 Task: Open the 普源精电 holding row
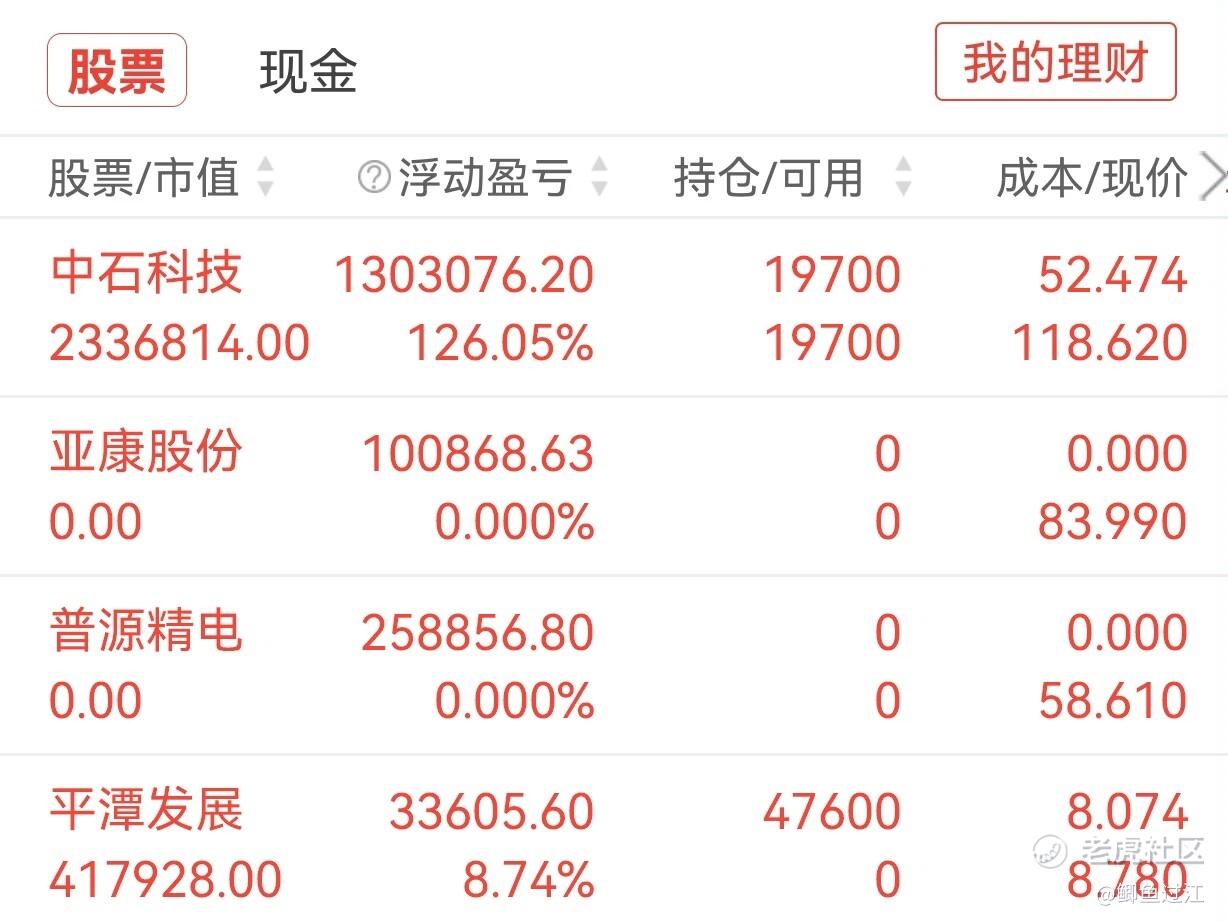click(x=614, y=665)
